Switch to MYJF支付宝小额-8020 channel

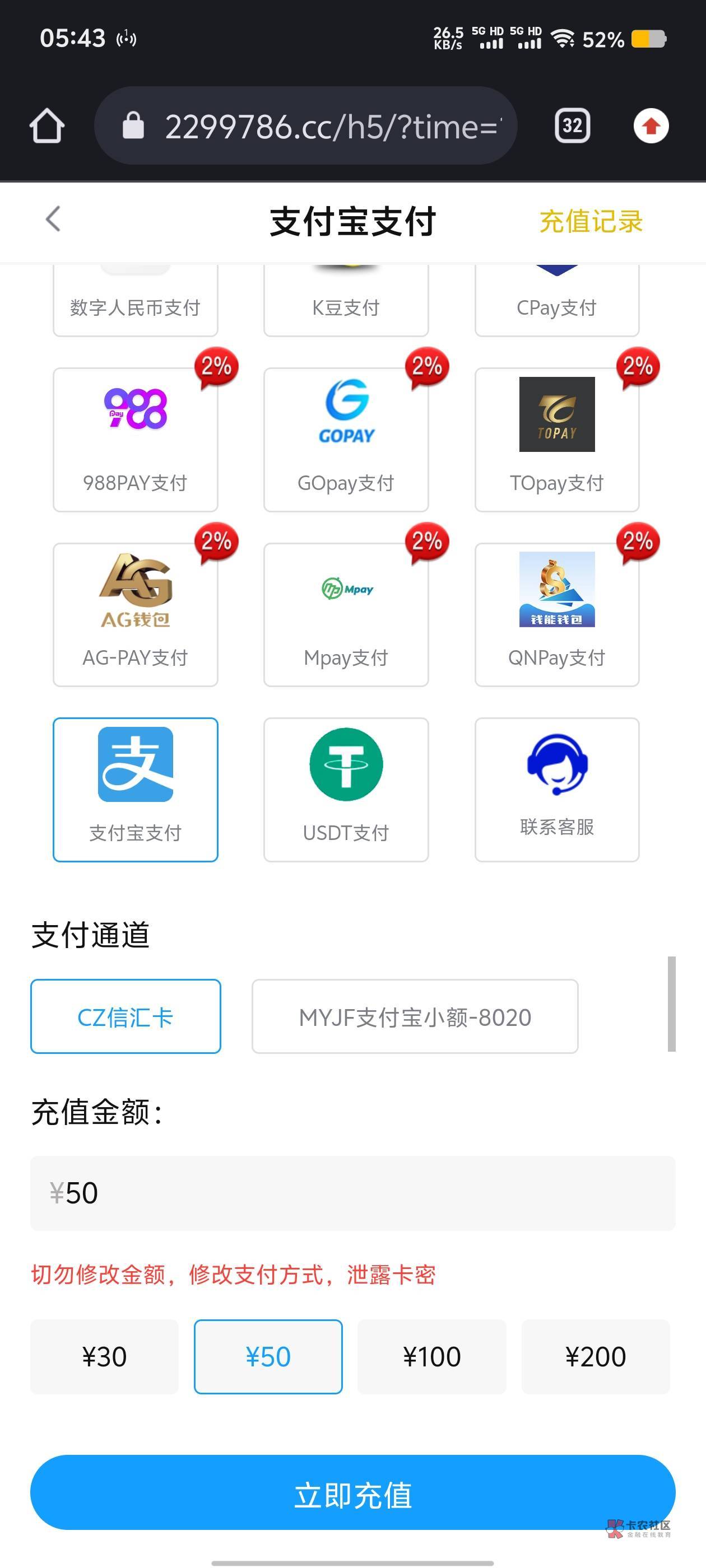[415, 1016]
